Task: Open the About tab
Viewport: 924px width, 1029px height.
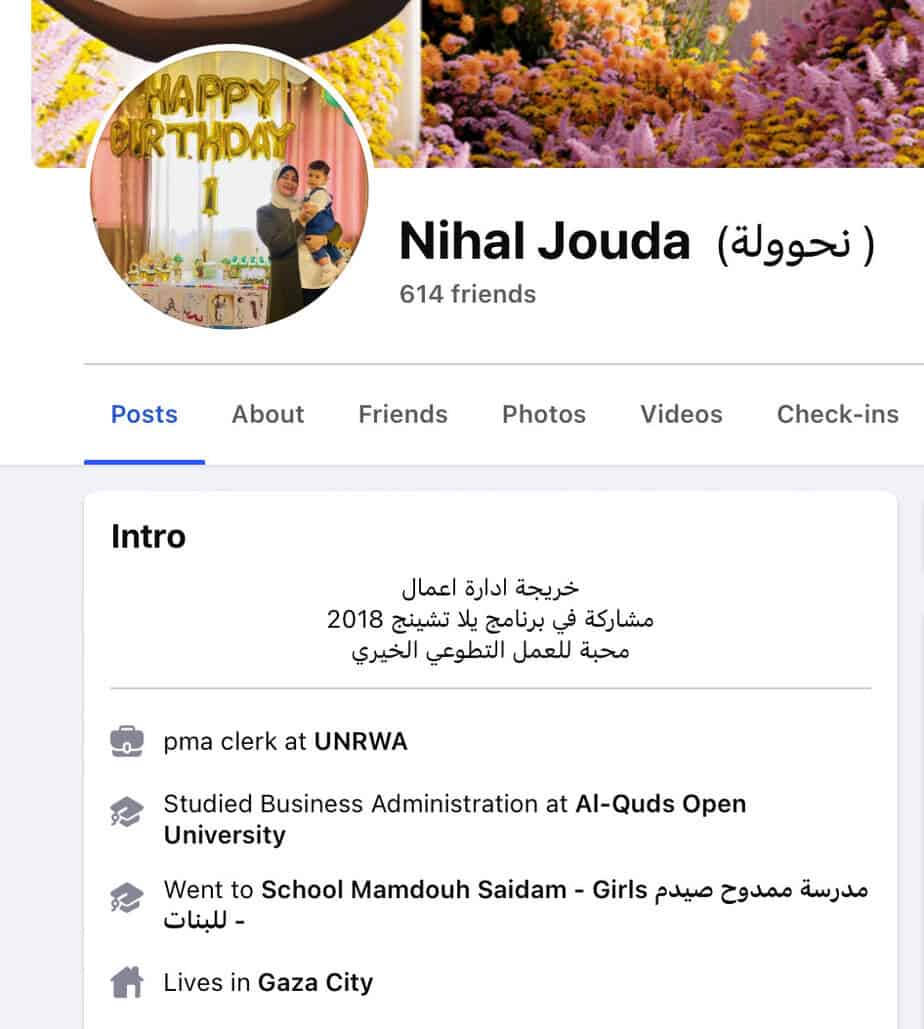Action: [x=268, y=414]
